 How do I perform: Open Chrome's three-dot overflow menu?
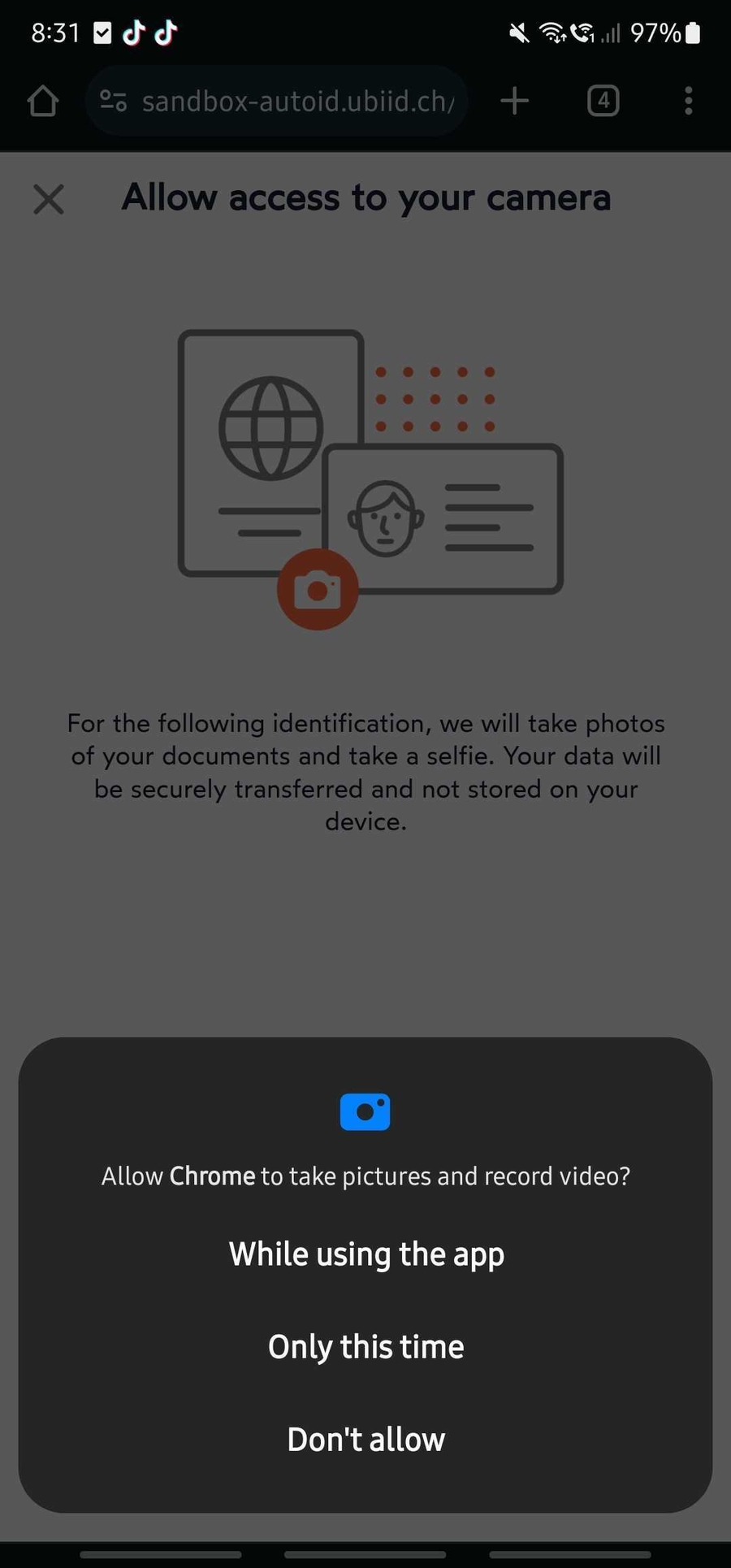click(688, 102)
